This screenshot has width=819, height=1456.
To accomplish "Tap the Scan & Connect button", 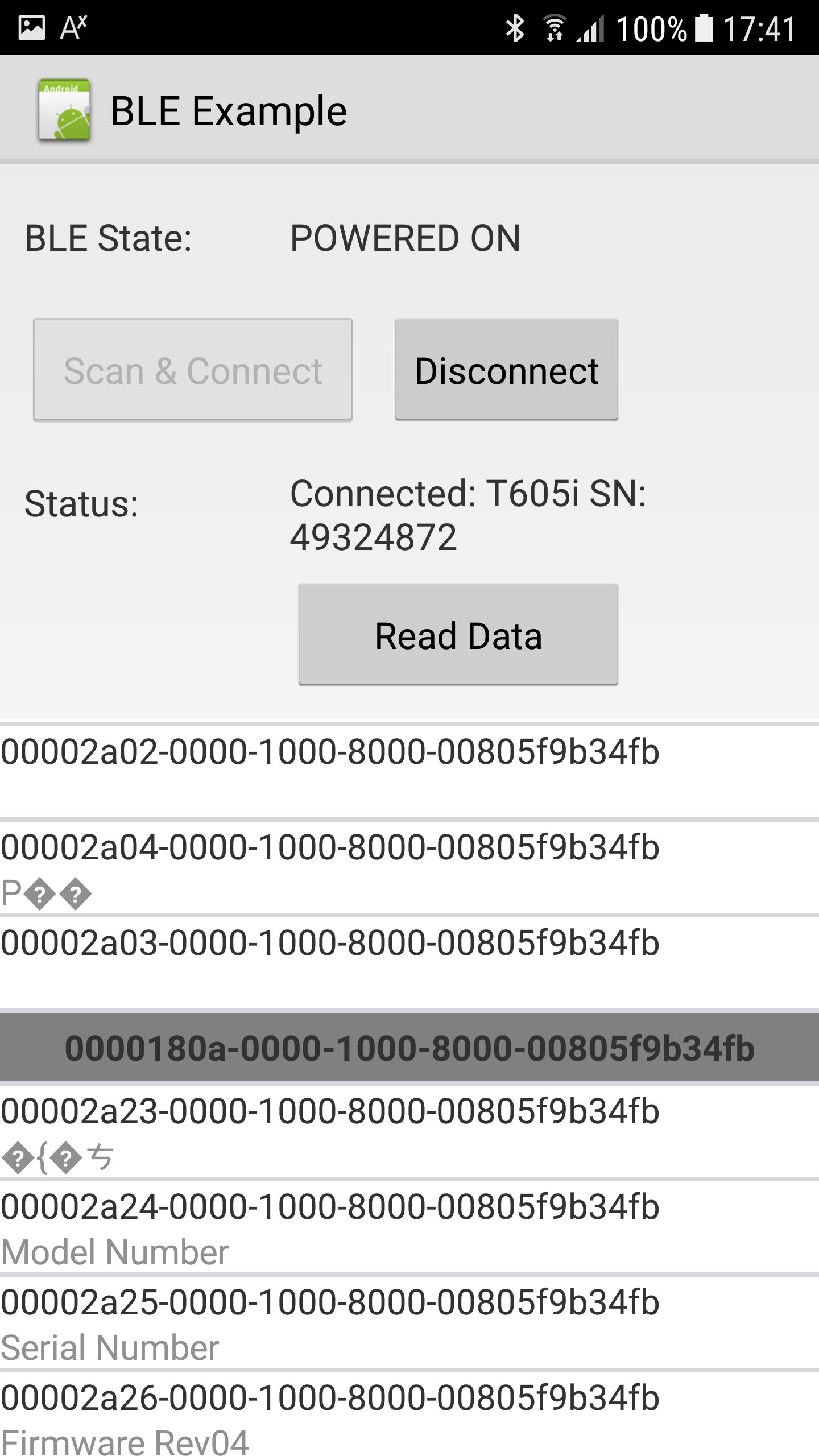I will pyautogui.click(x=193, y=370).
